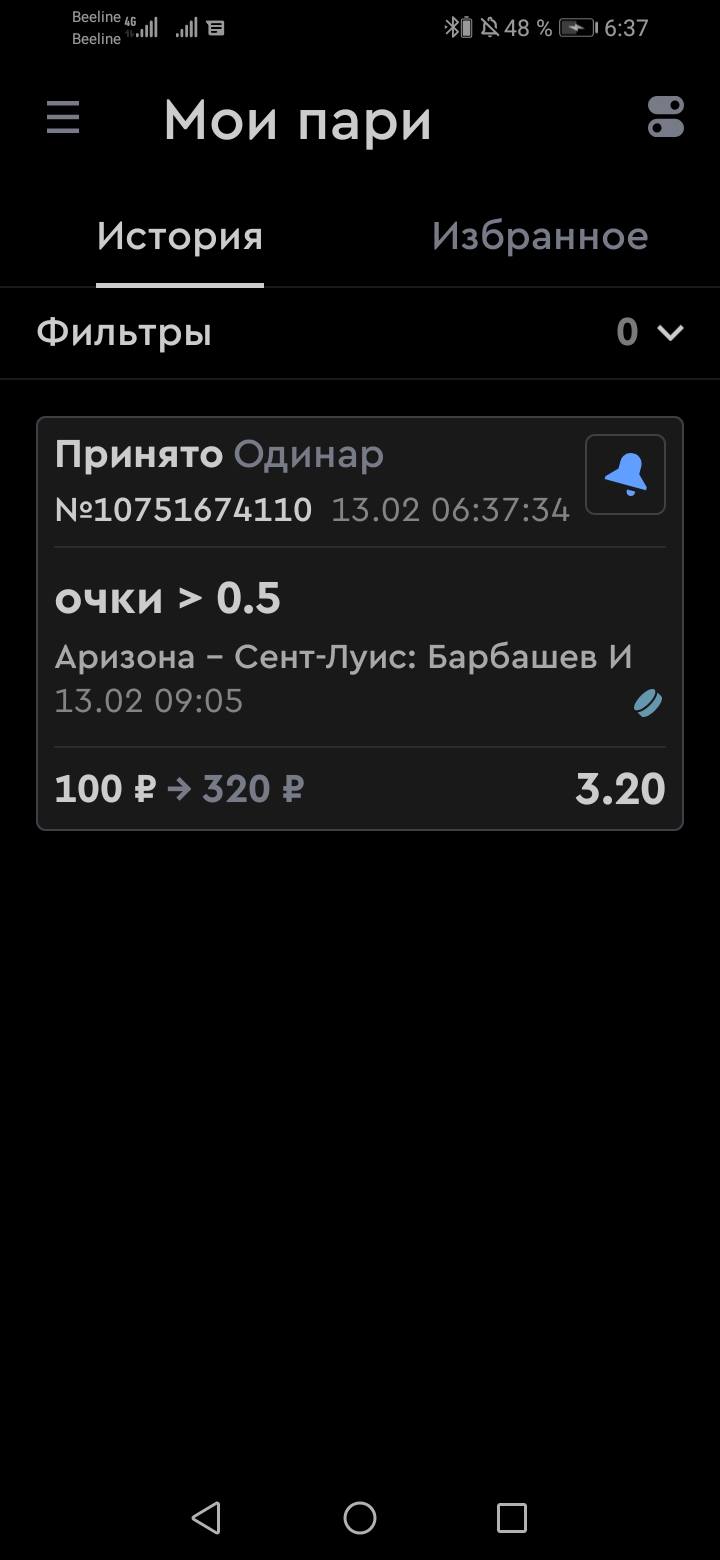Open recent apps from navigation bar
The width and height of the screenshot is (720, 1560).
point(512,1518)
